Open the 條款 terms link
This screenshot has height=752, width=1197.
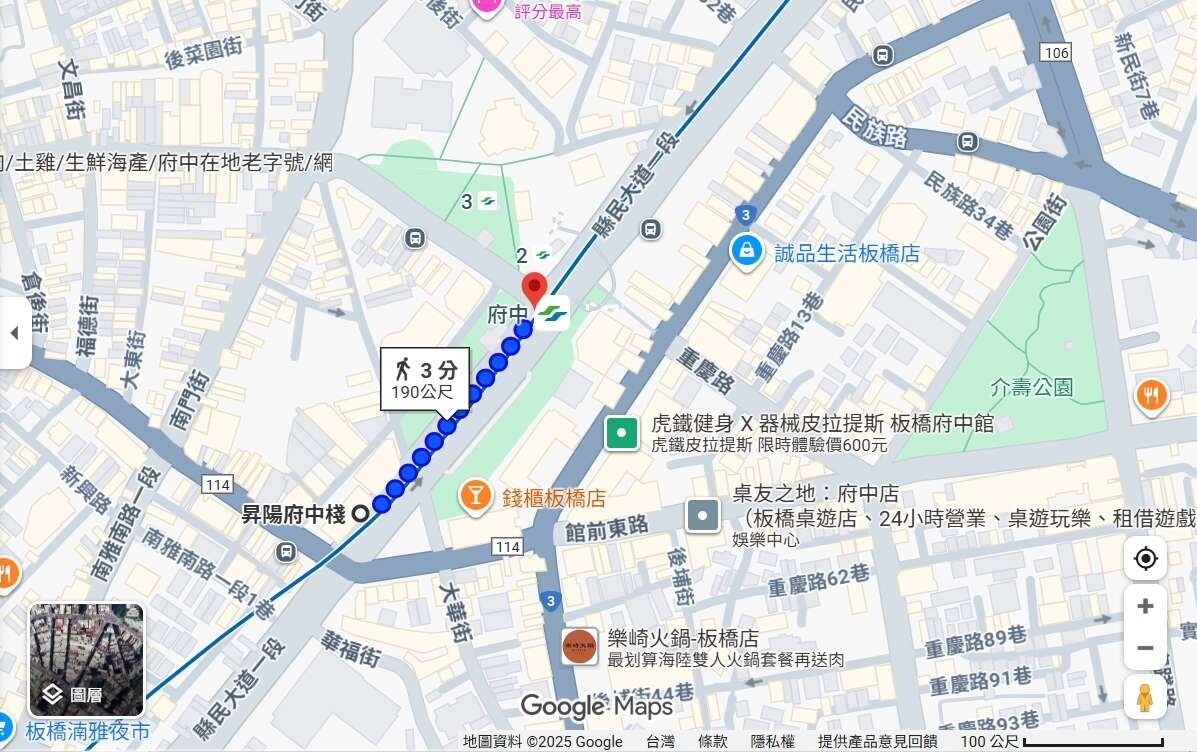coord(712,741)
